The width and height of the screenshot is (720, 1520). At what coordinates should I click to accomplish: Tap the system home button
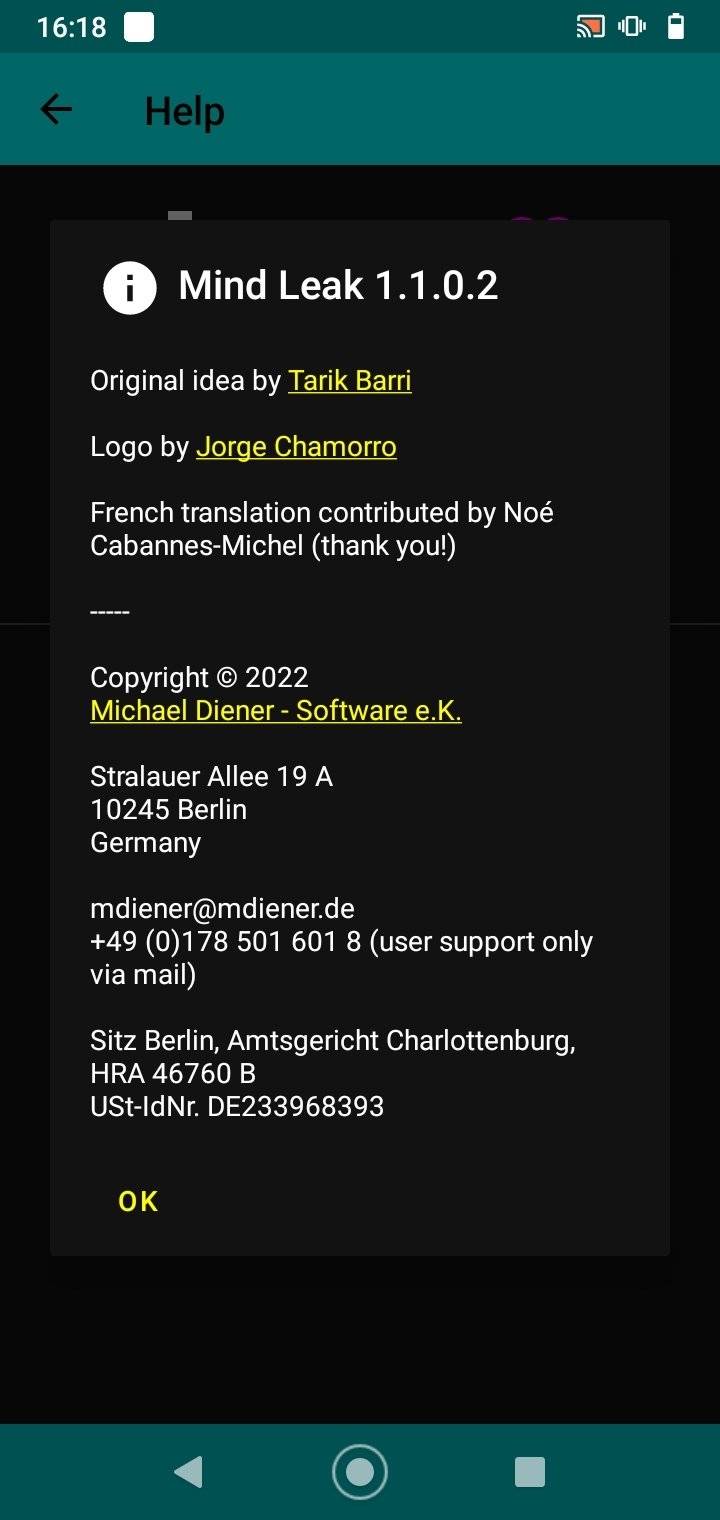point(360,1472)
